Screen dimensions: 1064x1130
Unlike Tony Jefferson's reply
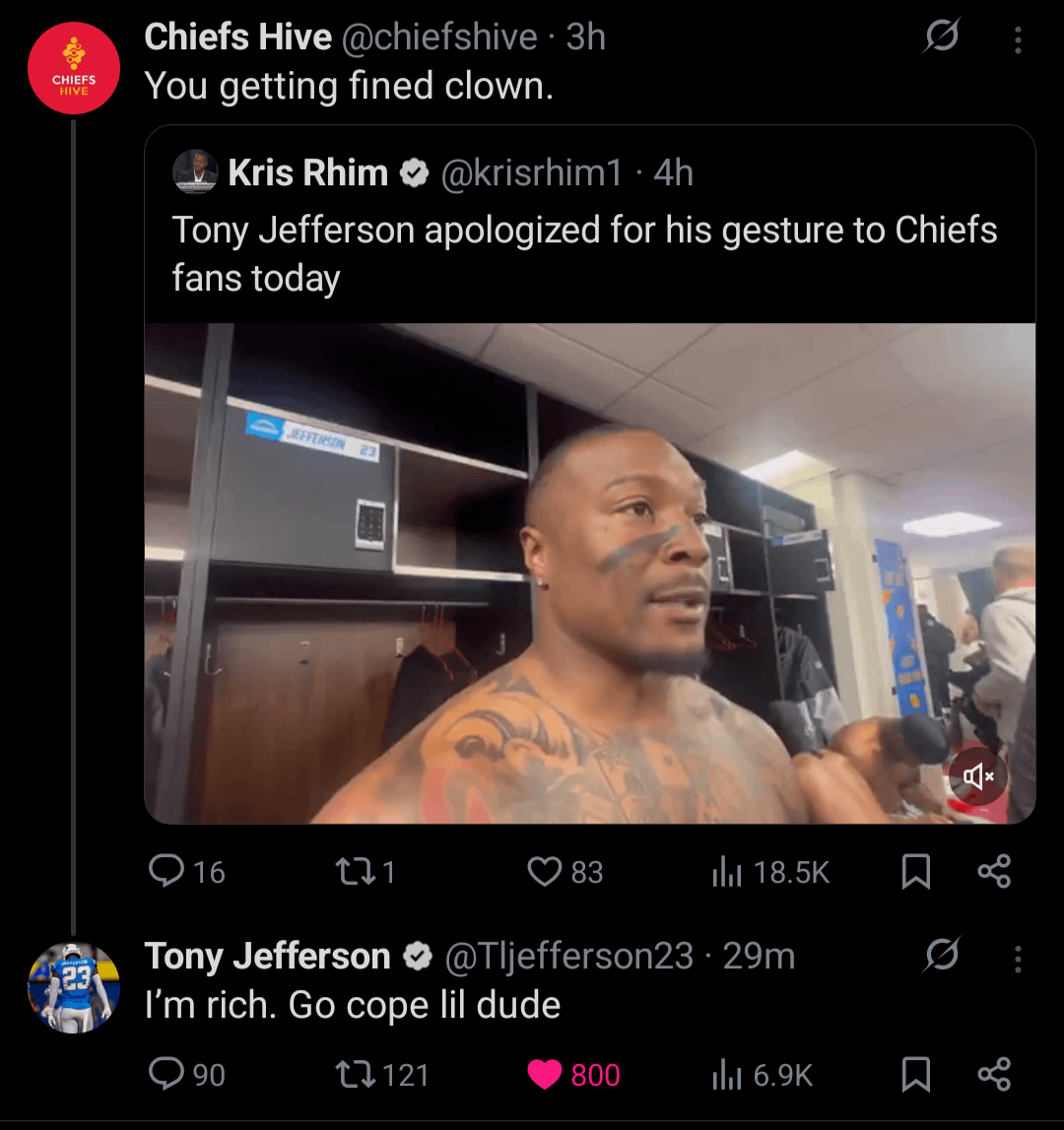(545, 1074)
